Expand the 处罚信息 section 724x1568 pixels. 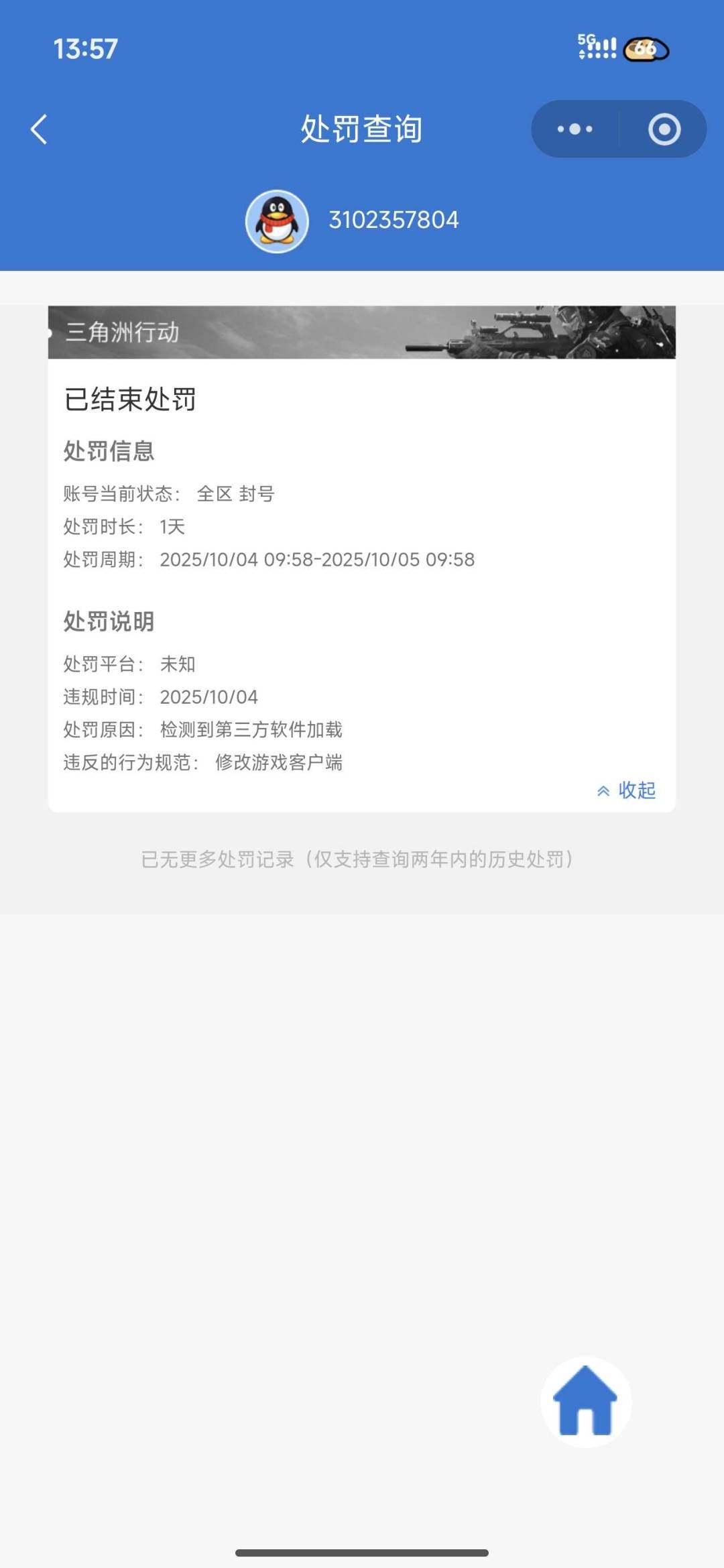(109, 450)
